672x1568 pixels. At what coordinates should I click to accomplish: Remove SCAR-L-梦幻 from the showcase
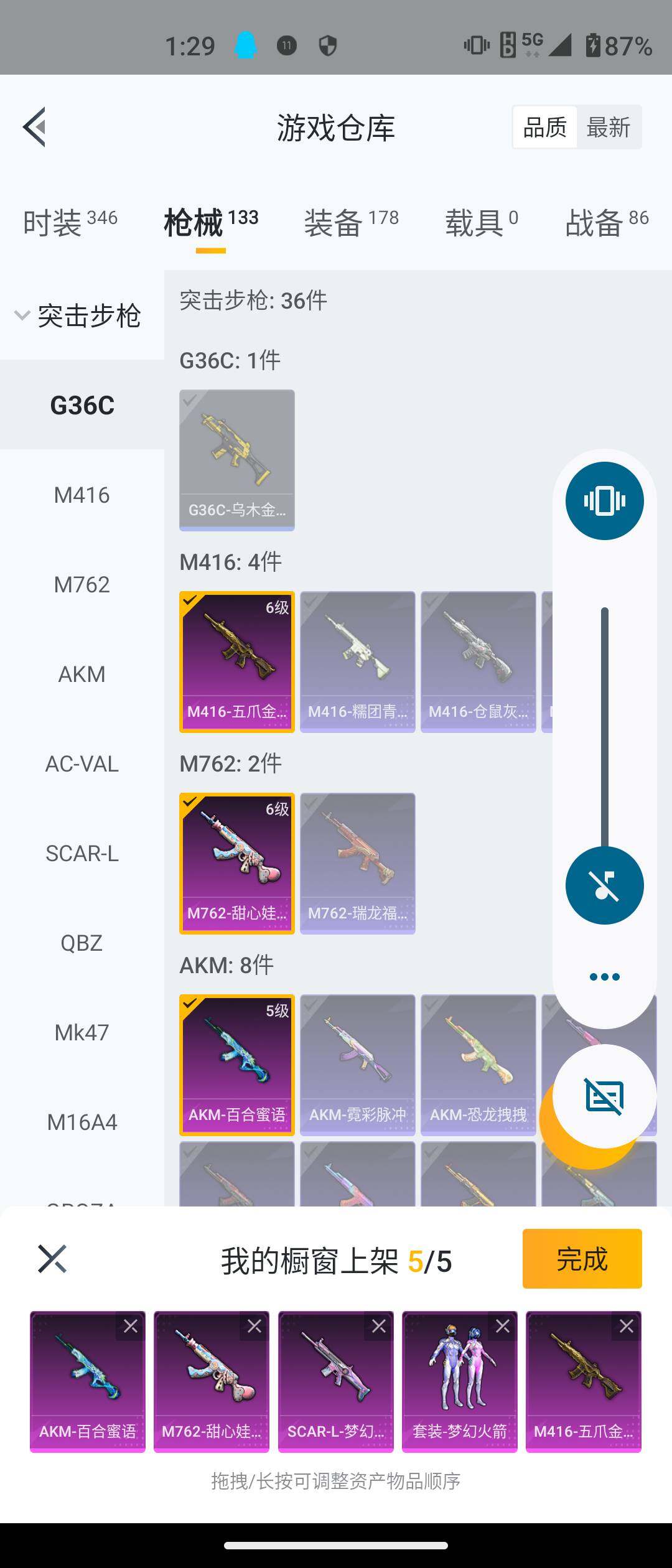[x=378, y=1327]
